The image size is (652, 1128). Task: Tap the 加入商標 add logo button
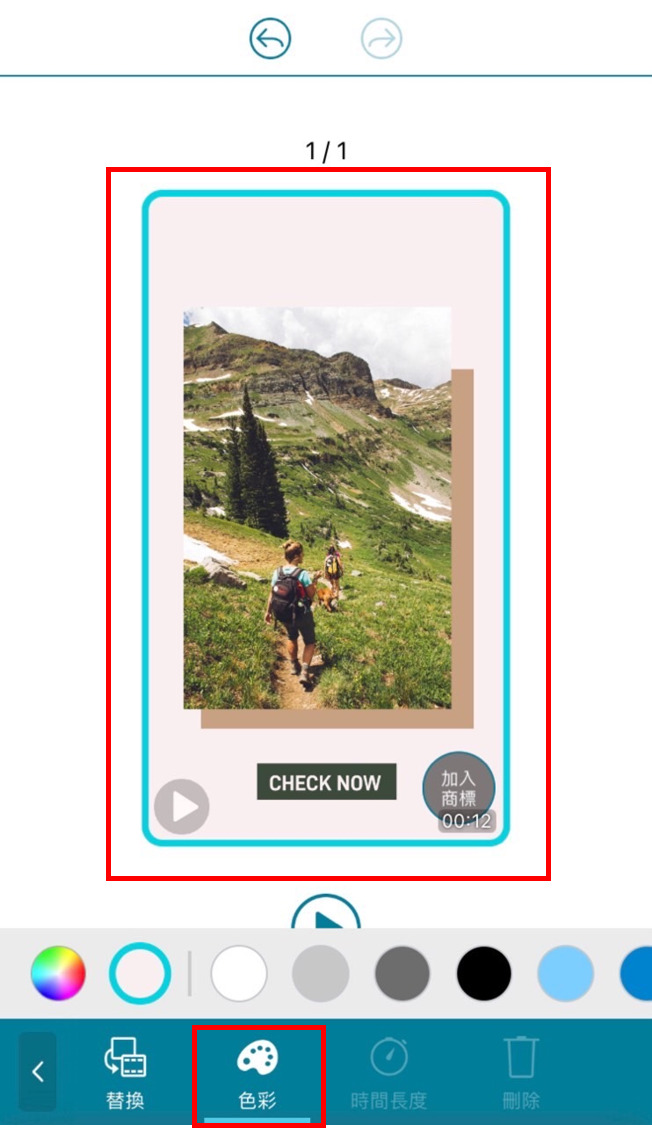tap(459, 787)
